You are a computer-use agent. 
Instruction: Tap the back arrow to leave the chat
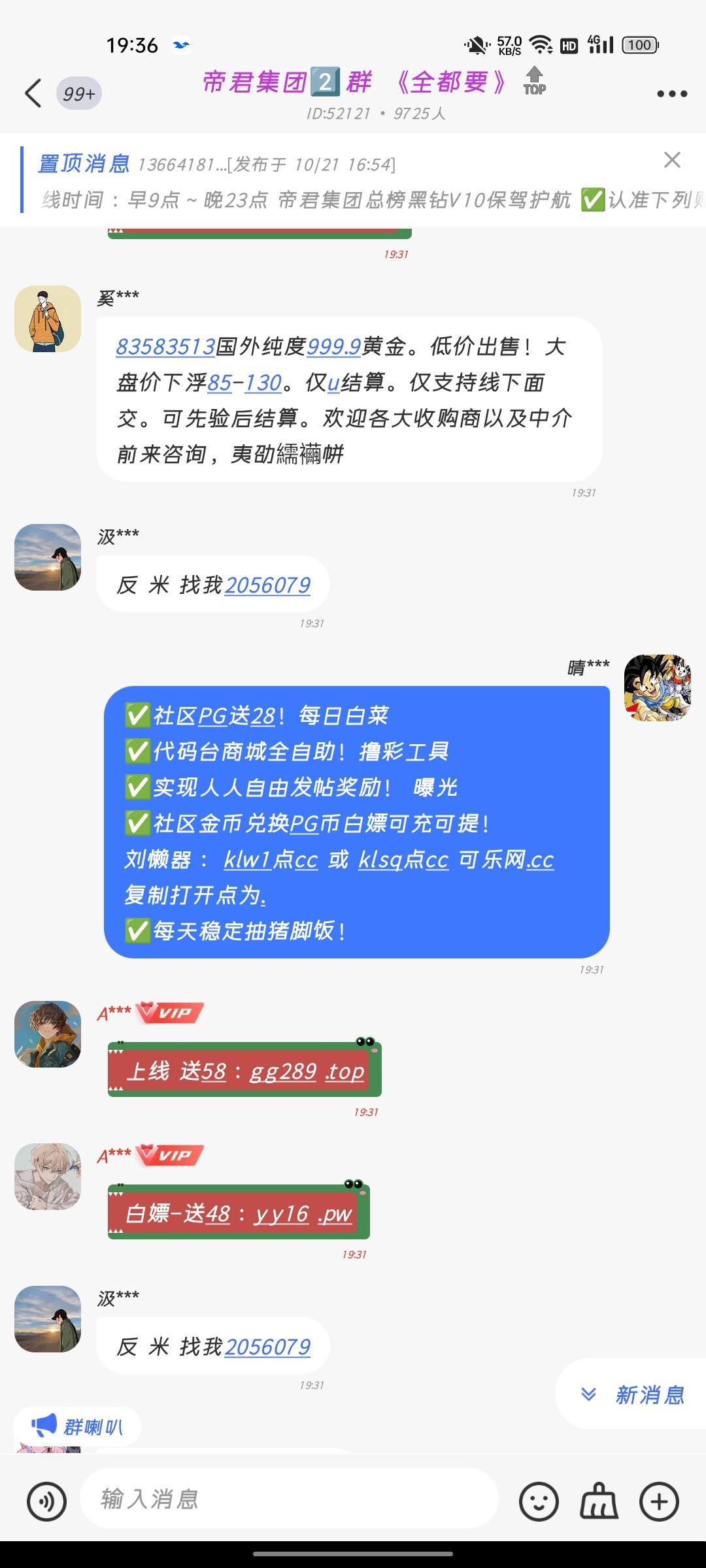pyautogui.click(x=34, y=93)
